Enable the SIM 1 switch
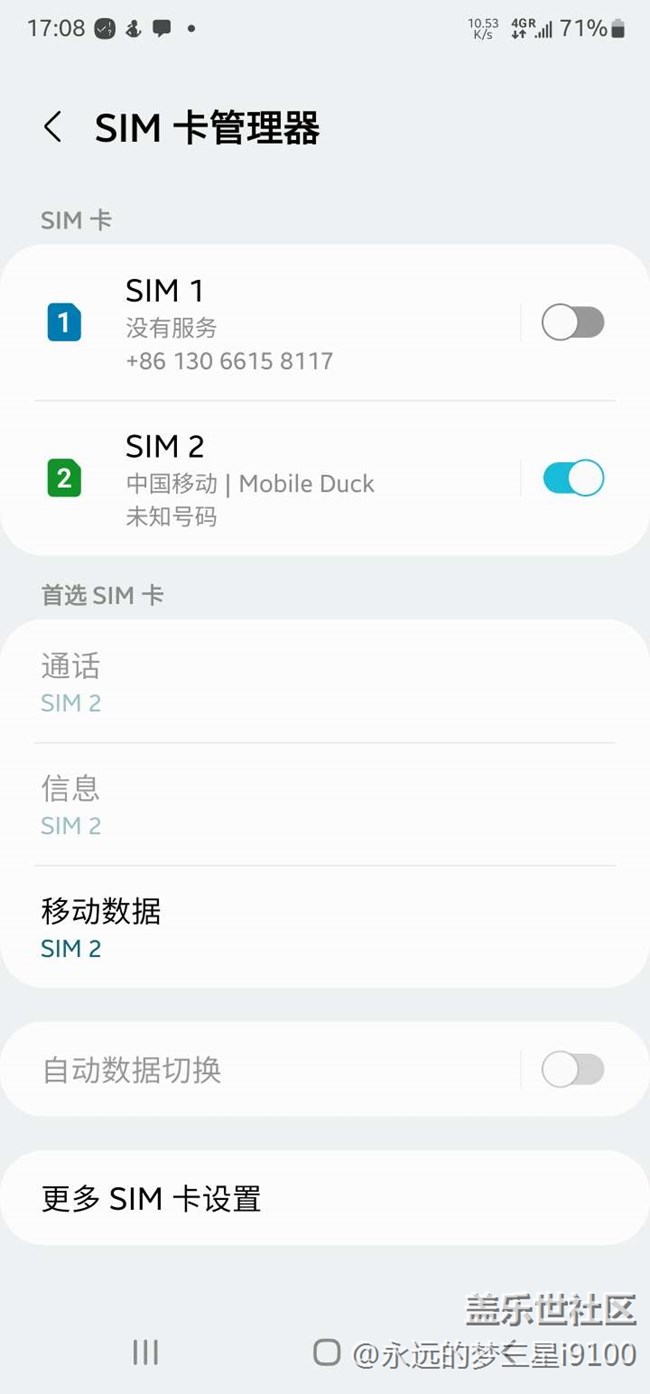The image size is (650, 1394). click(x=572, y=323)
